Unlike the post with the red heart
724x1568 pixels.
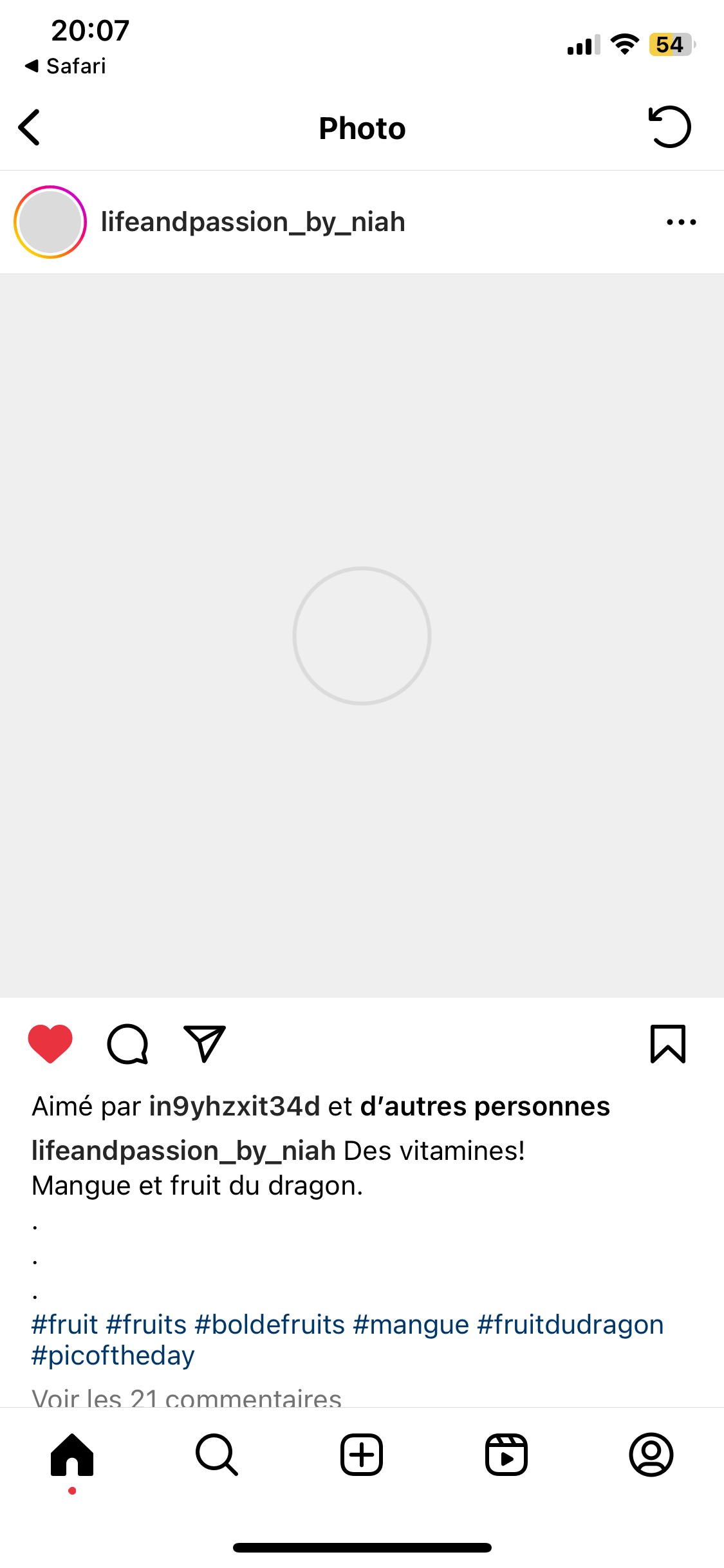point(50,1043)
